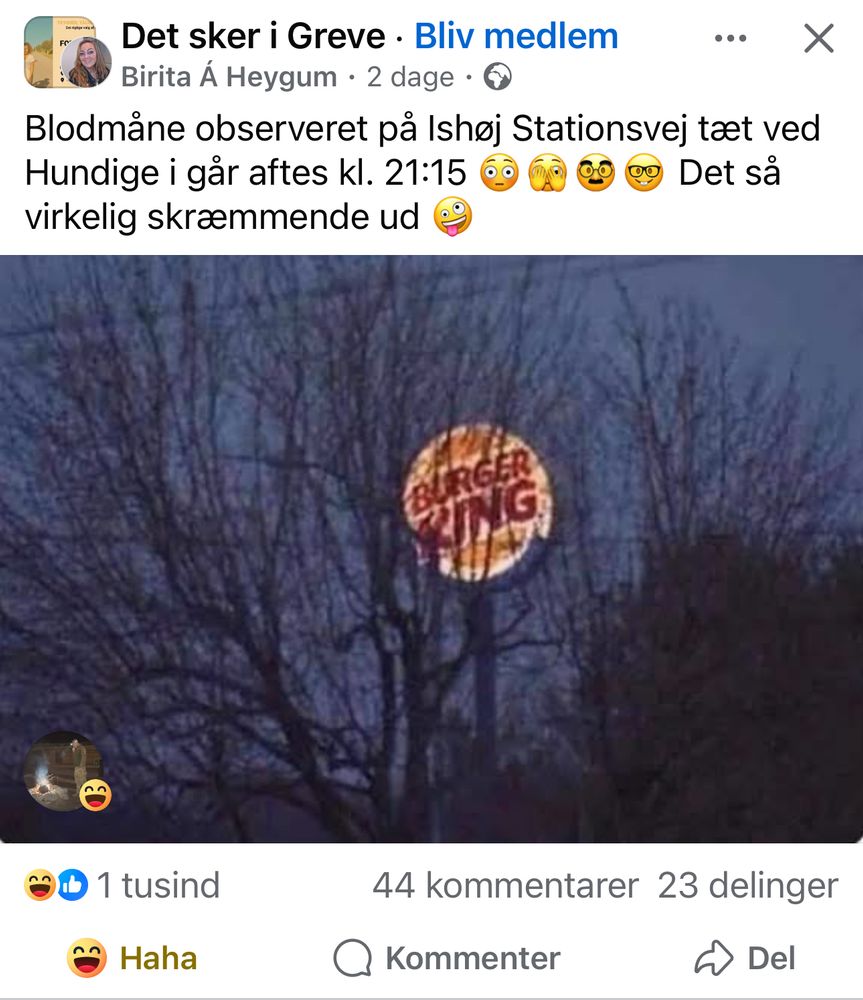Image resolution: width=863 pixels, height=1000 pixels.
Task: Tap Kommenter to write a comment
Action: click(x=447, y=958)
